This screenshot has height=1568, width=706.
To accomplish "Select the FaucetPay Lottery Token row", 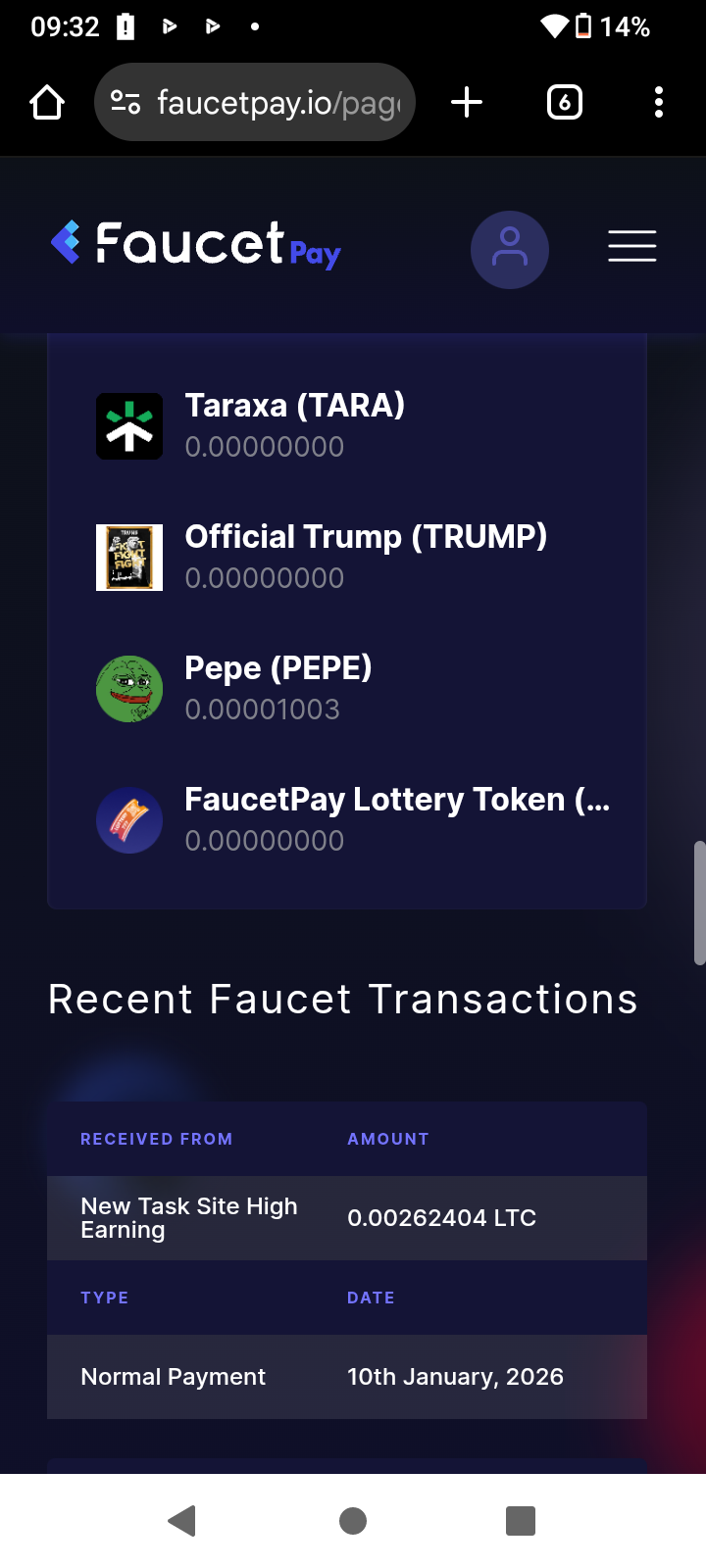I will tap(347, 819).
